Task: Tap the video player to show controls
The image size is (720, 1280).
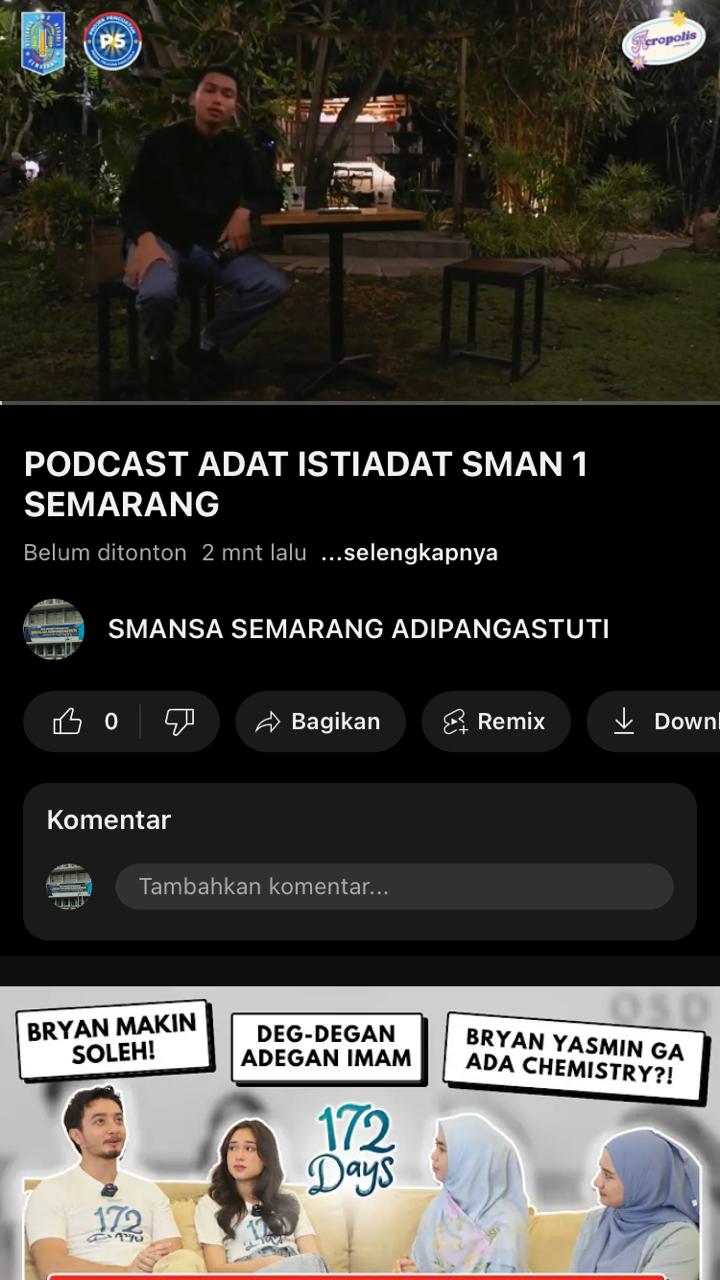Action: pos(360,200)
